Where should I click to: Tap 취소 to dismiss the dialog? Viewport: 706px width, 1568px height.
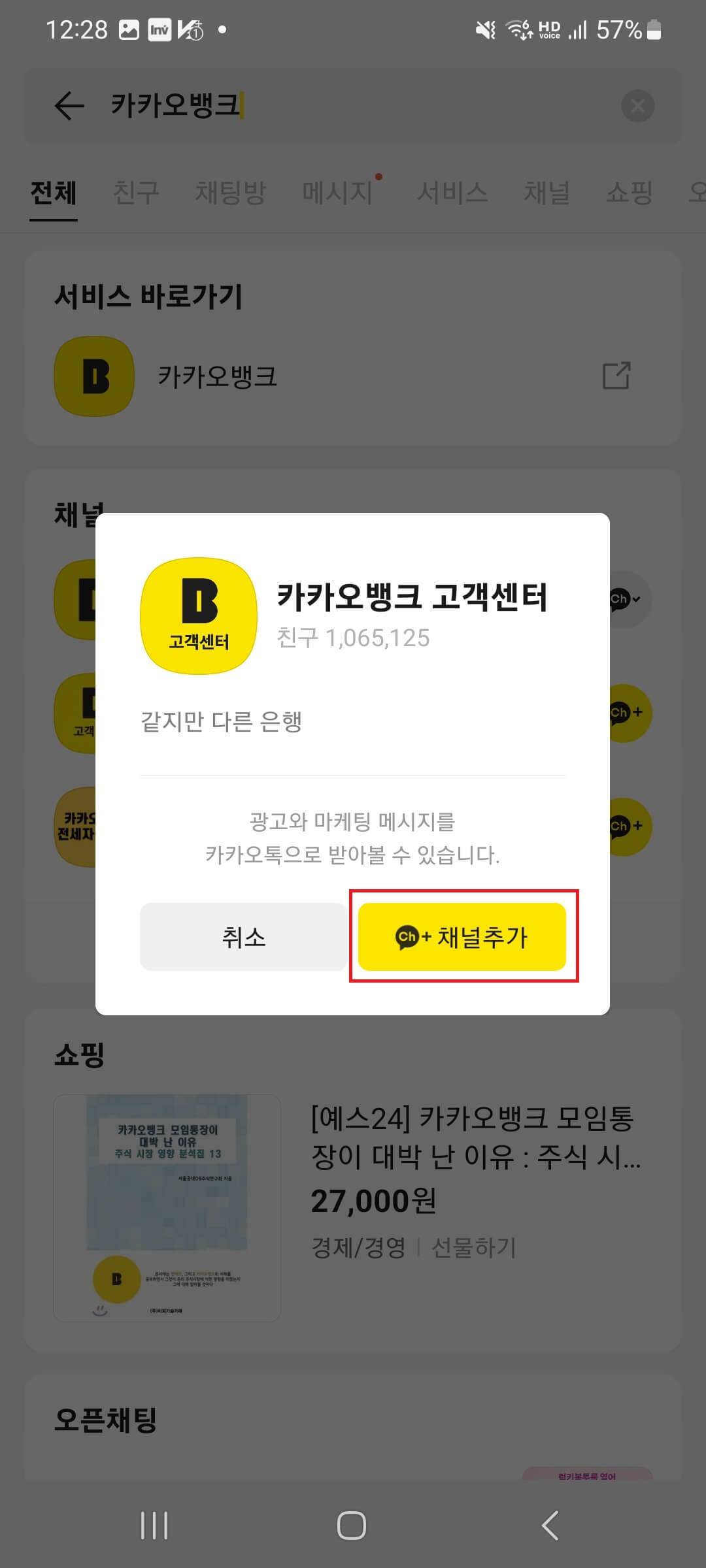pos(242,938)
